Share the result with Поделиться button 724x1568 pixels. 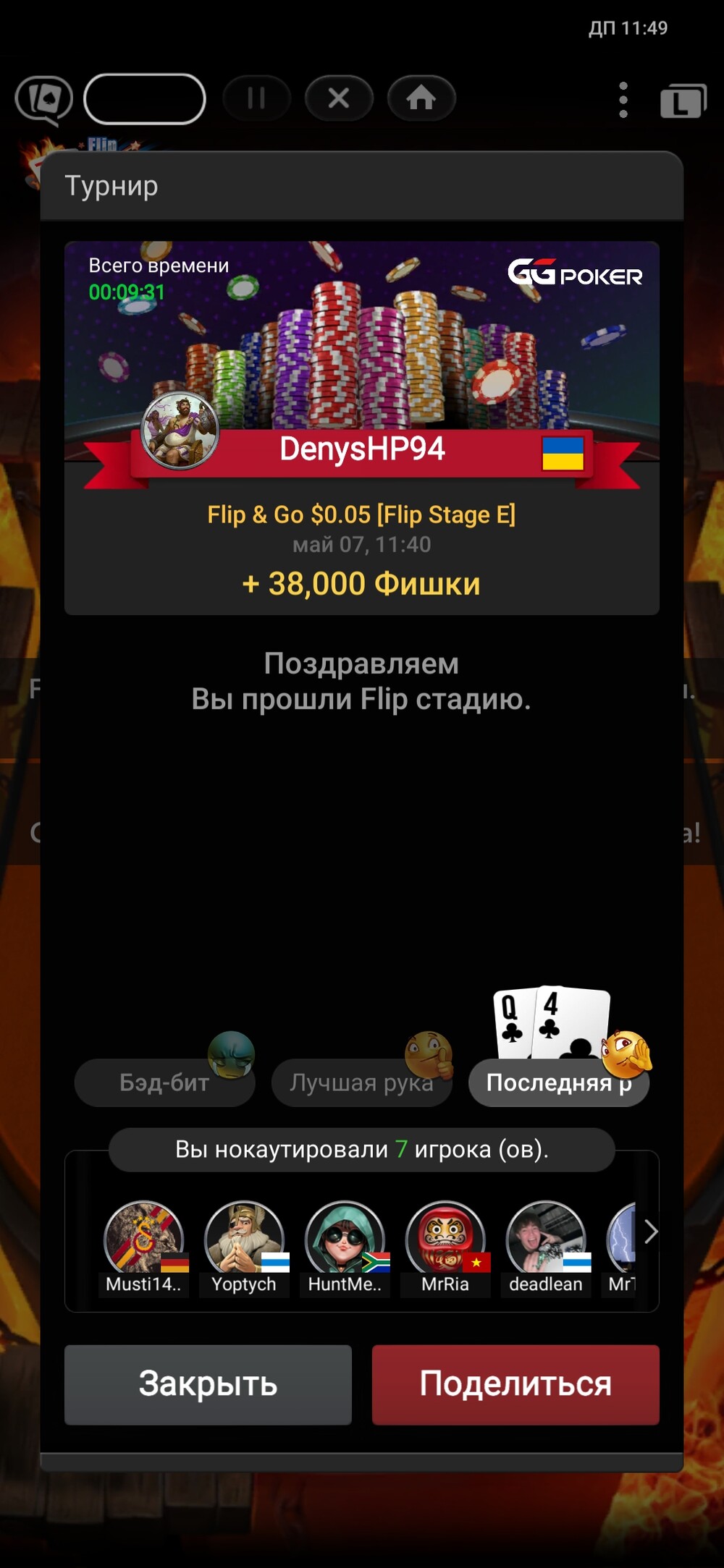coord(515,1384)
